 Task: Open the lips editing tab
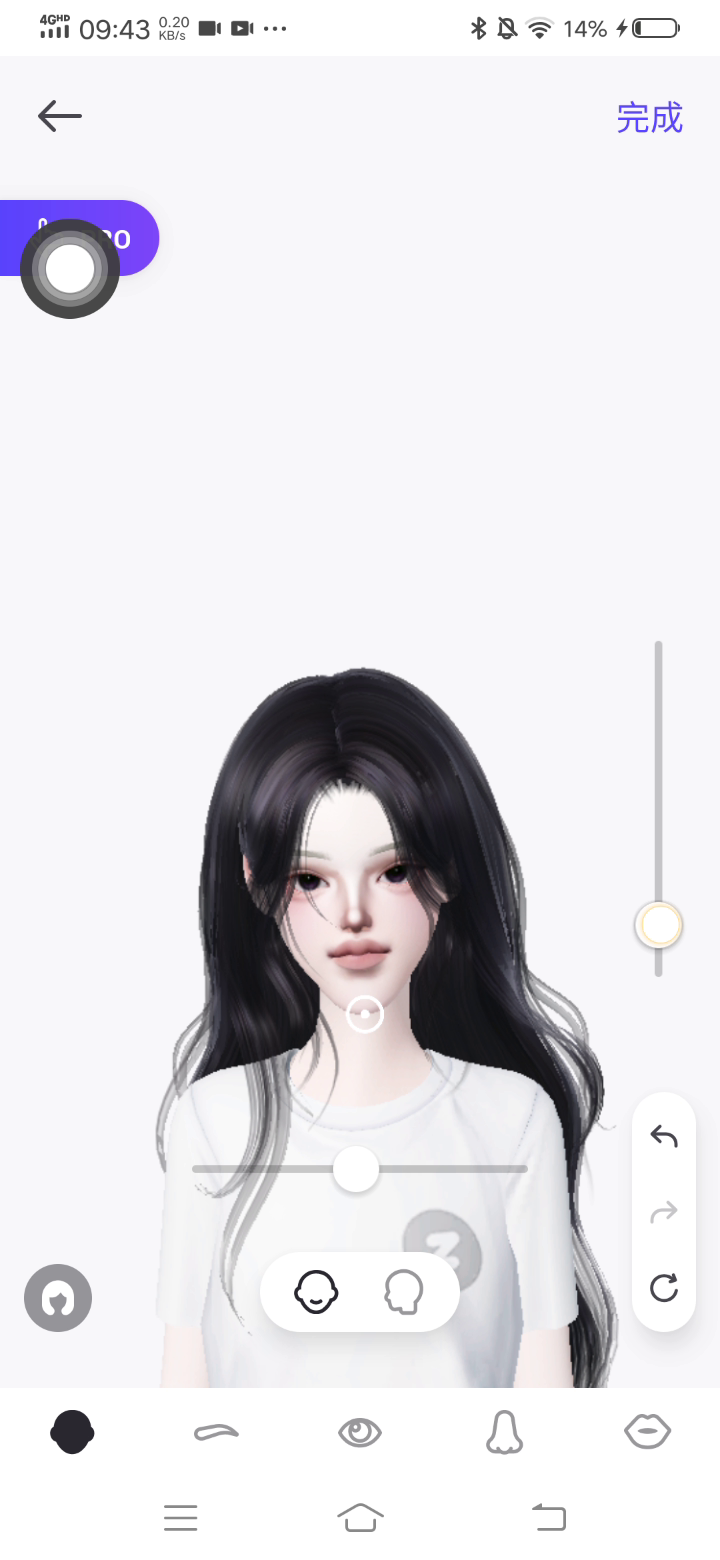pyautogui.click(x=647, y=1432)
